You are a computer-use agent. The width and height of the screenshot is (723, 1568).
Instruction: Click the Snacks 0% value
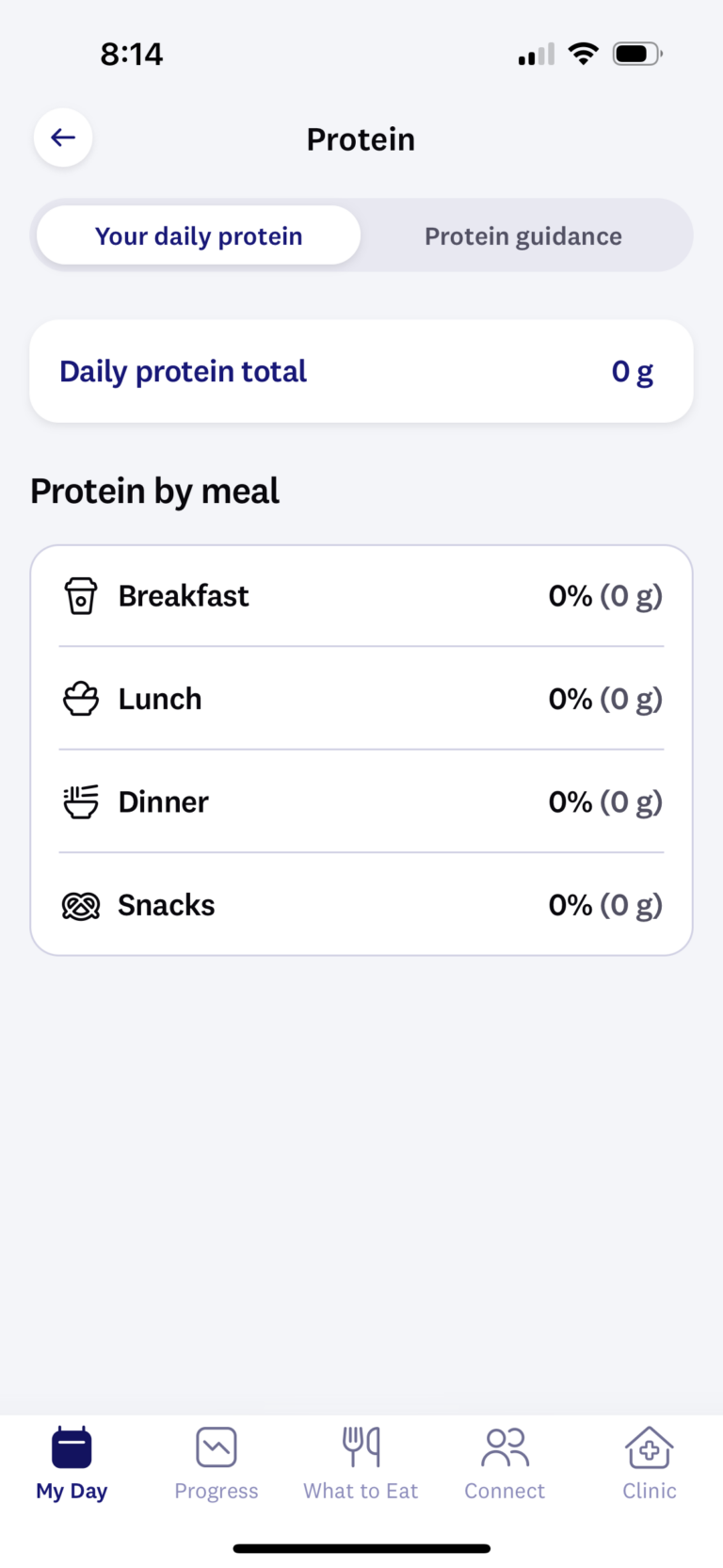[605, 905]
